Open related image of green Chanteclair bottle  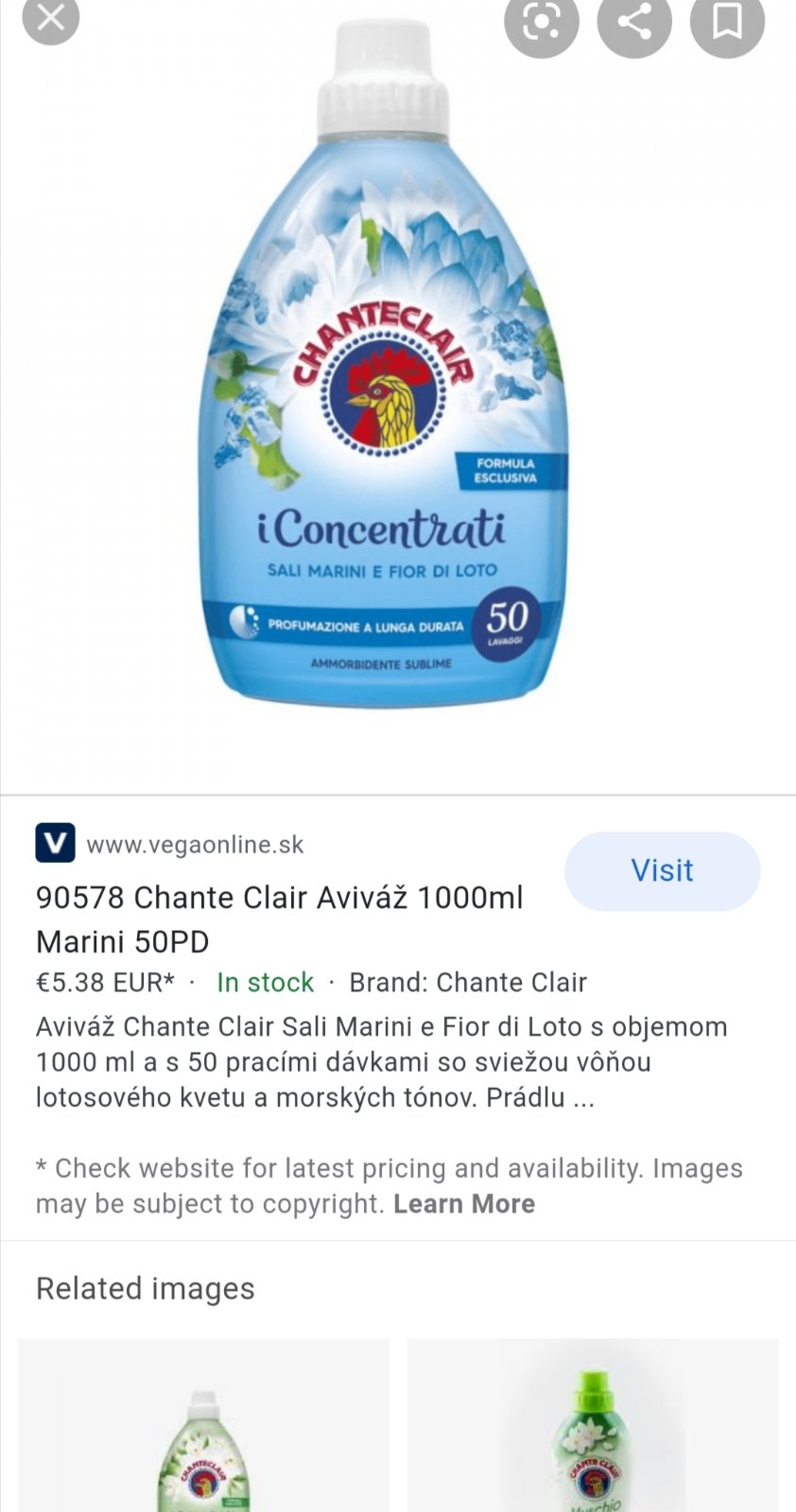pyautogui.click(x=203, y=1427)
